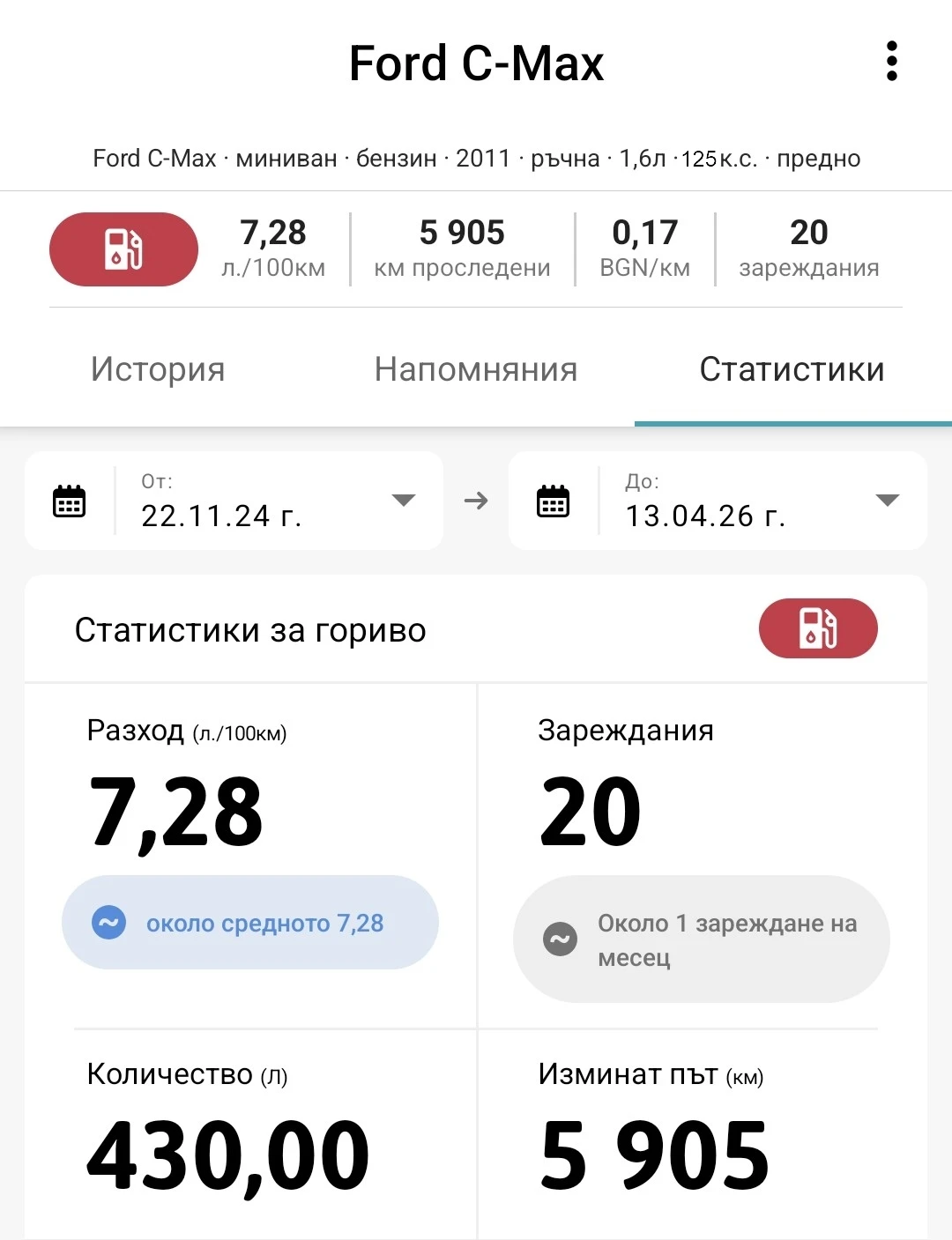Viewport: 952px width, 1240px height.
Task: Click the Ford C-Max title
Action: (x=477, y=62)
